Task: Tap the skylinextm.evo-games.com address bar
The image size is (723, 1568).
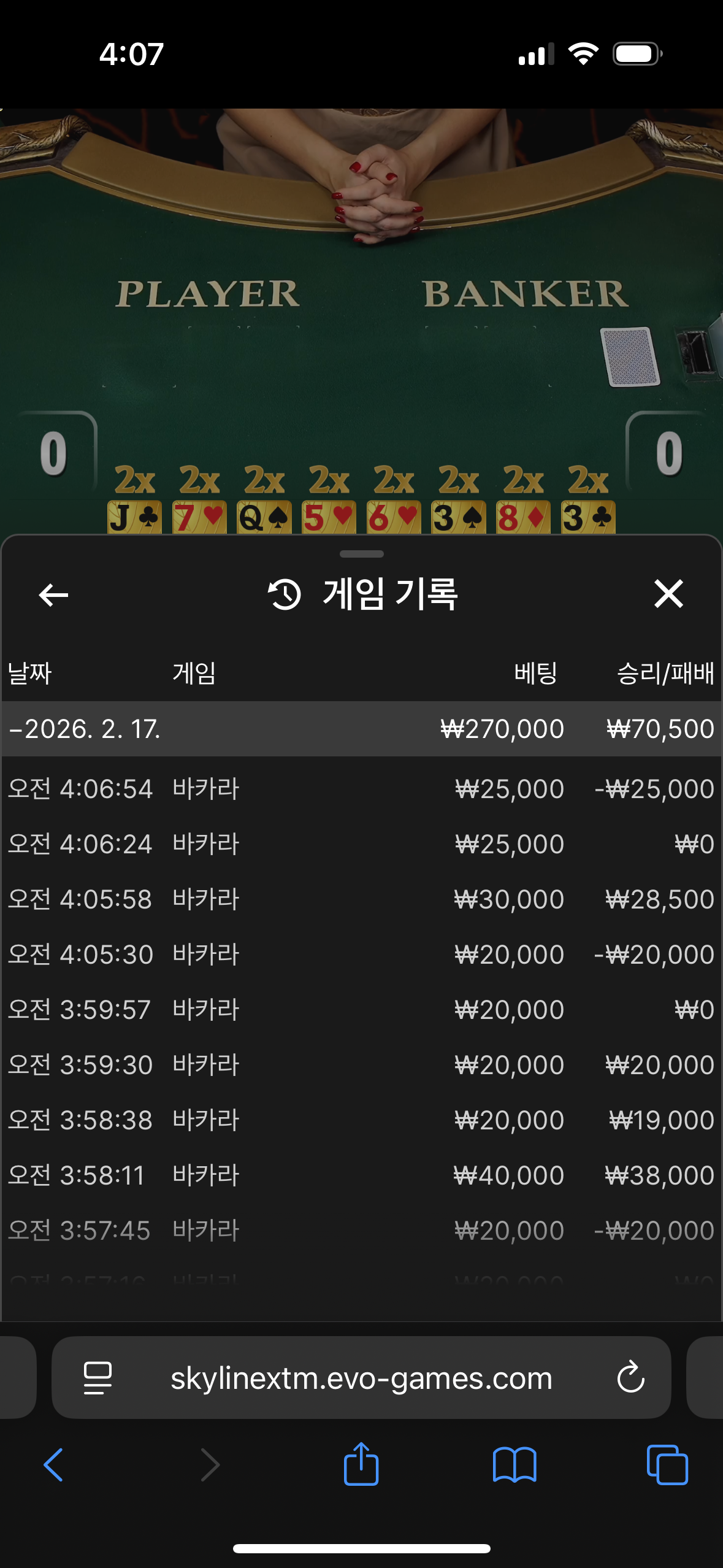Action: (x=361, y=1378)
